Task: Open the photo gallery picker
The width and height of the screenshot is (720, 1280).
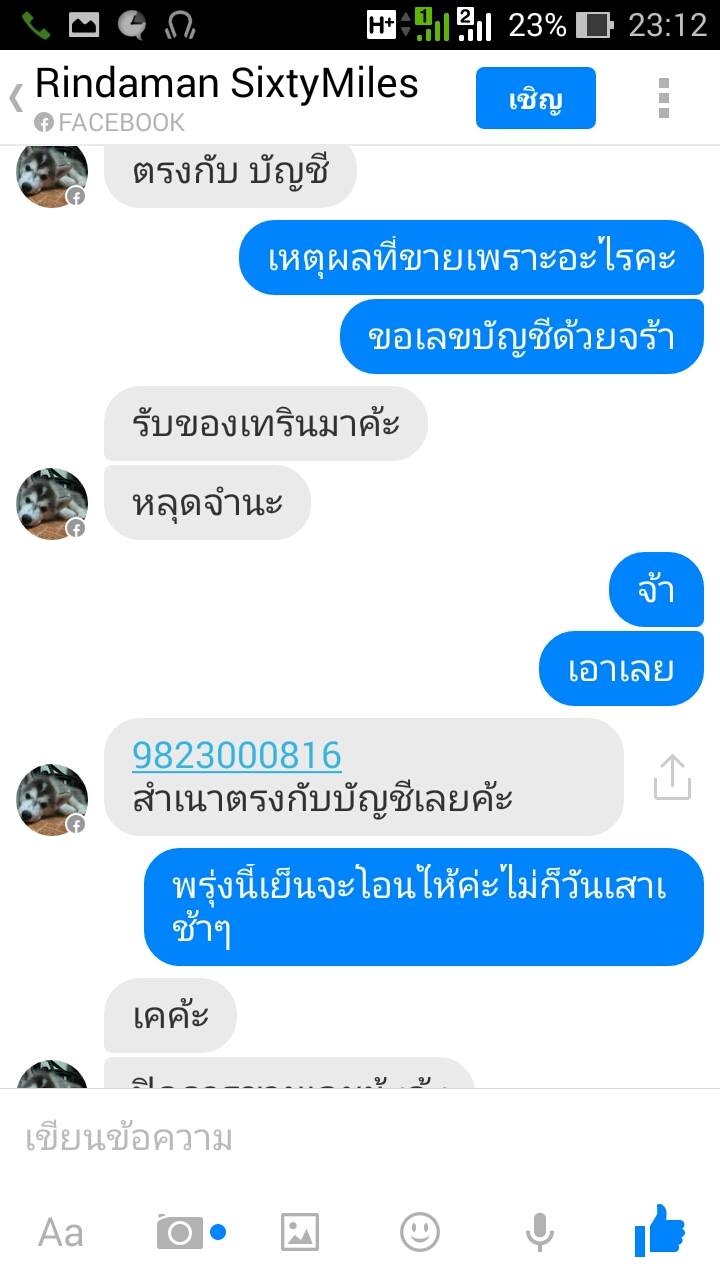Action: (x=300, y=1232)
